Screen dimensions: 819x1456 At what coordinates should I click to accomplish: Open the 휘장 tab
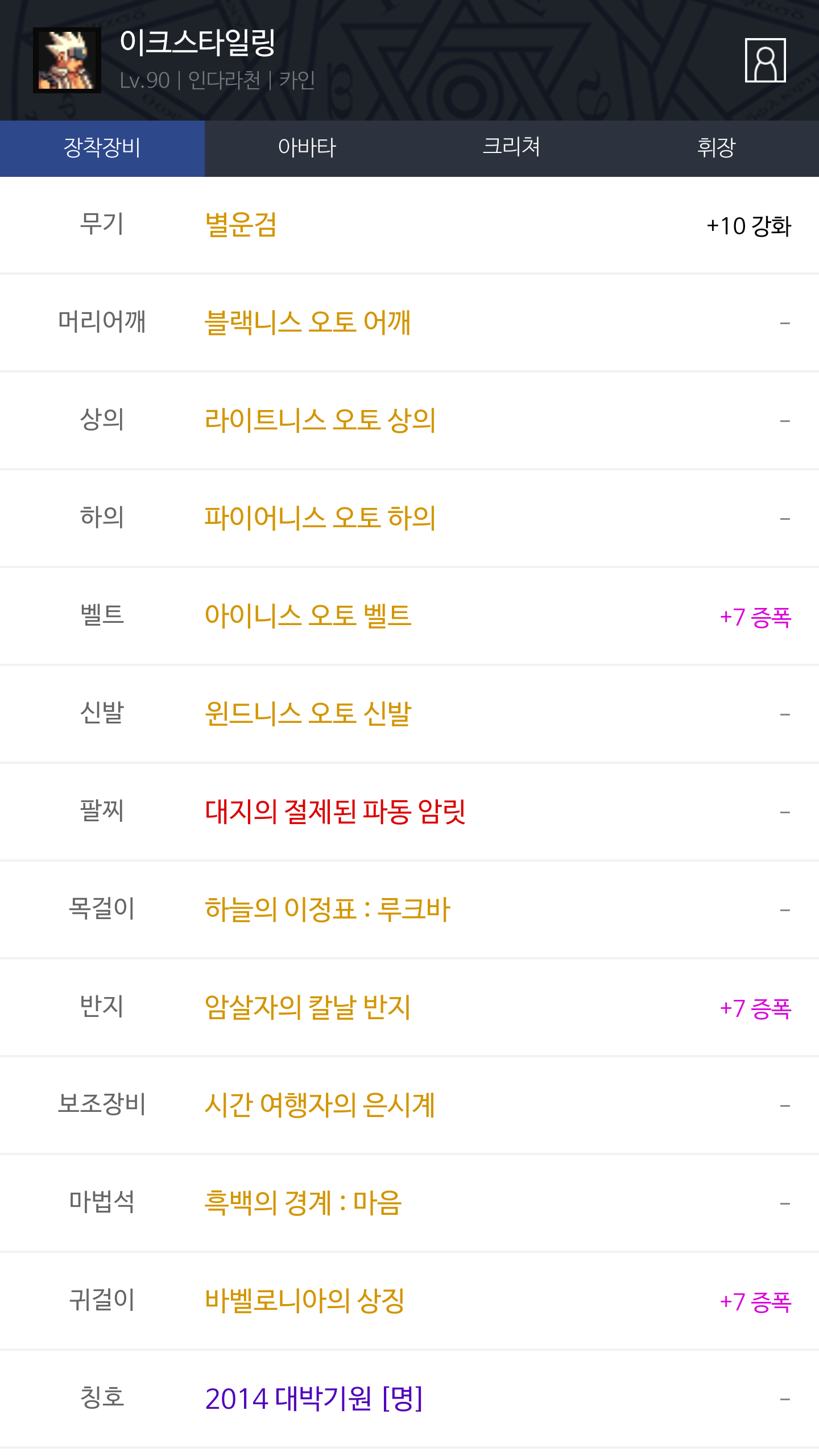coord(716,148)
